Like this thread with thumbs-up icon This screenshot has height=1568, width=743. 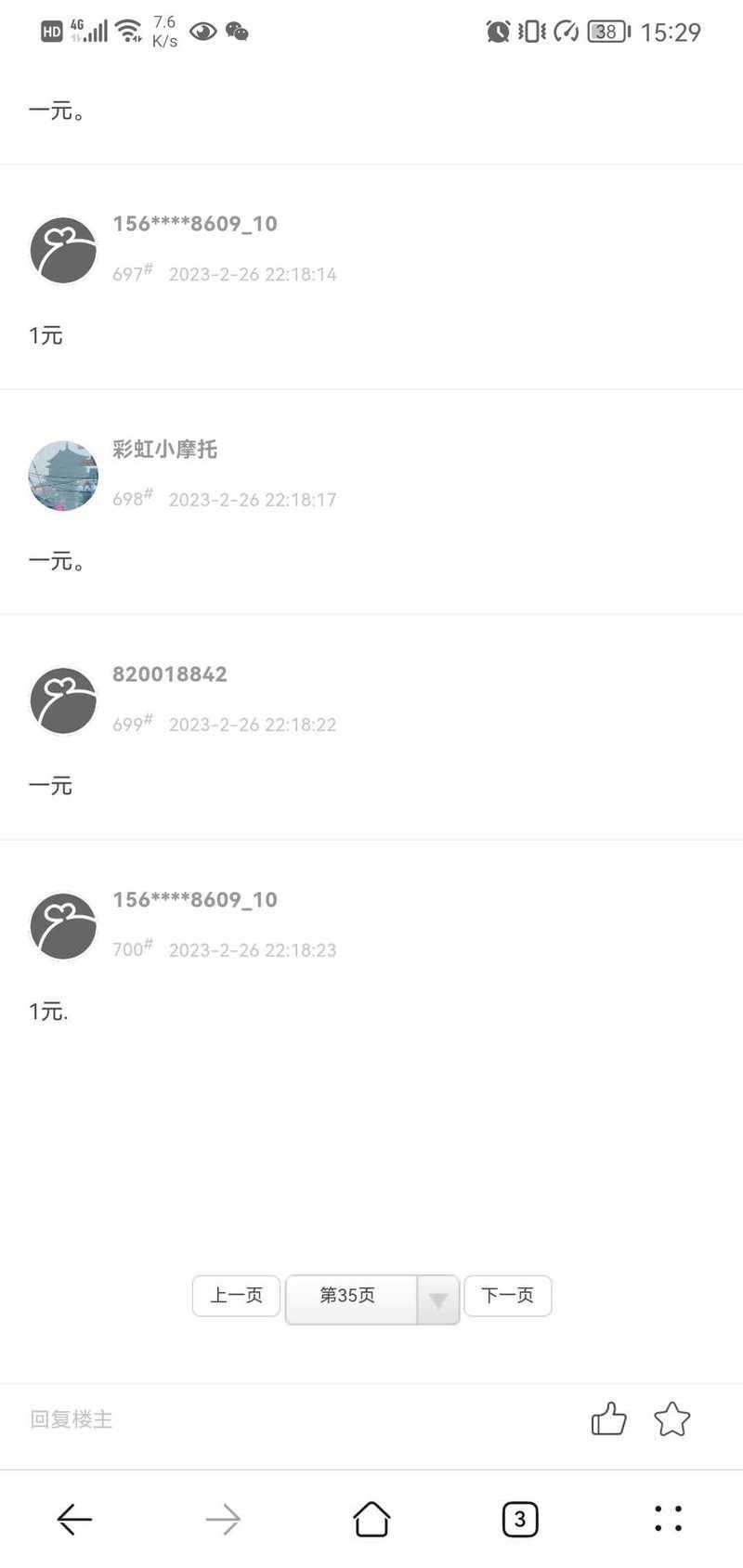click(x=608, y=1419)
